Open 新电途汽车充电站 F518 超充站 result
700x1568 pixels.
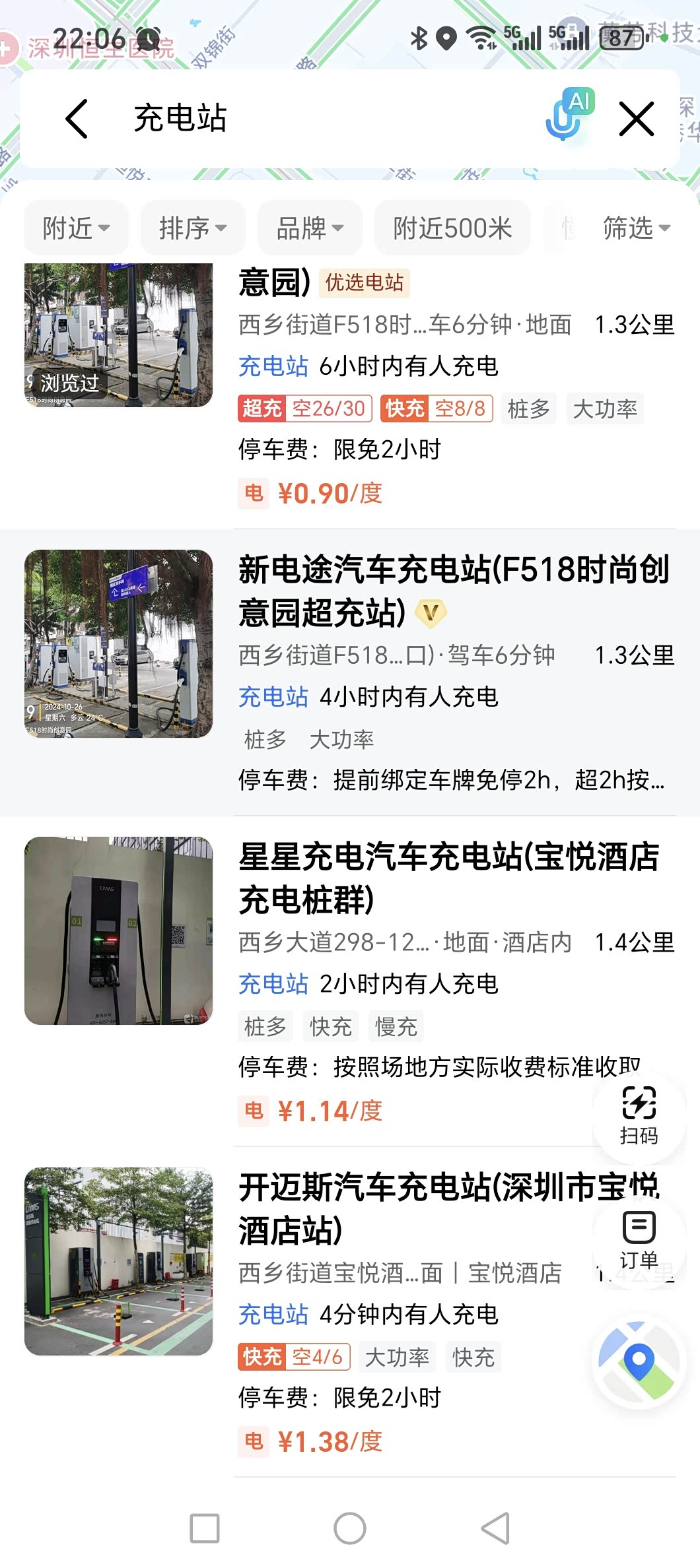point(454,591)
